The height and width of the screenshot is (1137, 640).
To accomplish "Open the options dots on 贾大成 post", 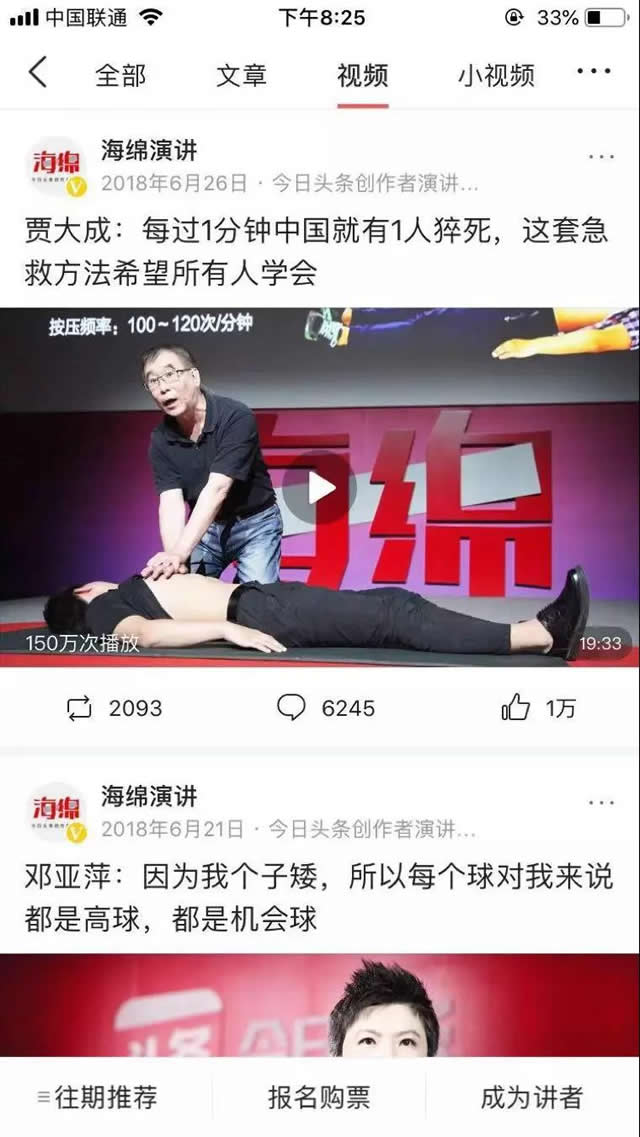I will [x=601, y=158].
